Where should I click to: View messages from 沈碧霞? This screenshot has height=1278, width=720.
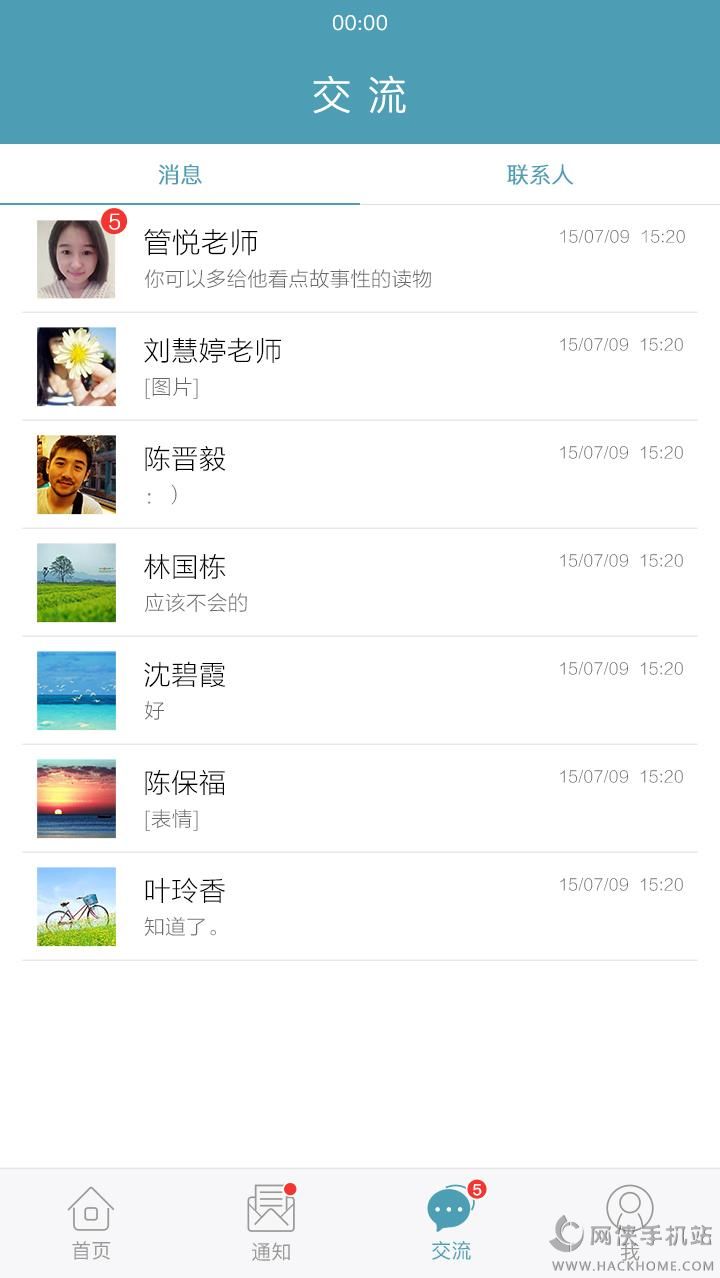pyautogui.click(x=360, y=691)
